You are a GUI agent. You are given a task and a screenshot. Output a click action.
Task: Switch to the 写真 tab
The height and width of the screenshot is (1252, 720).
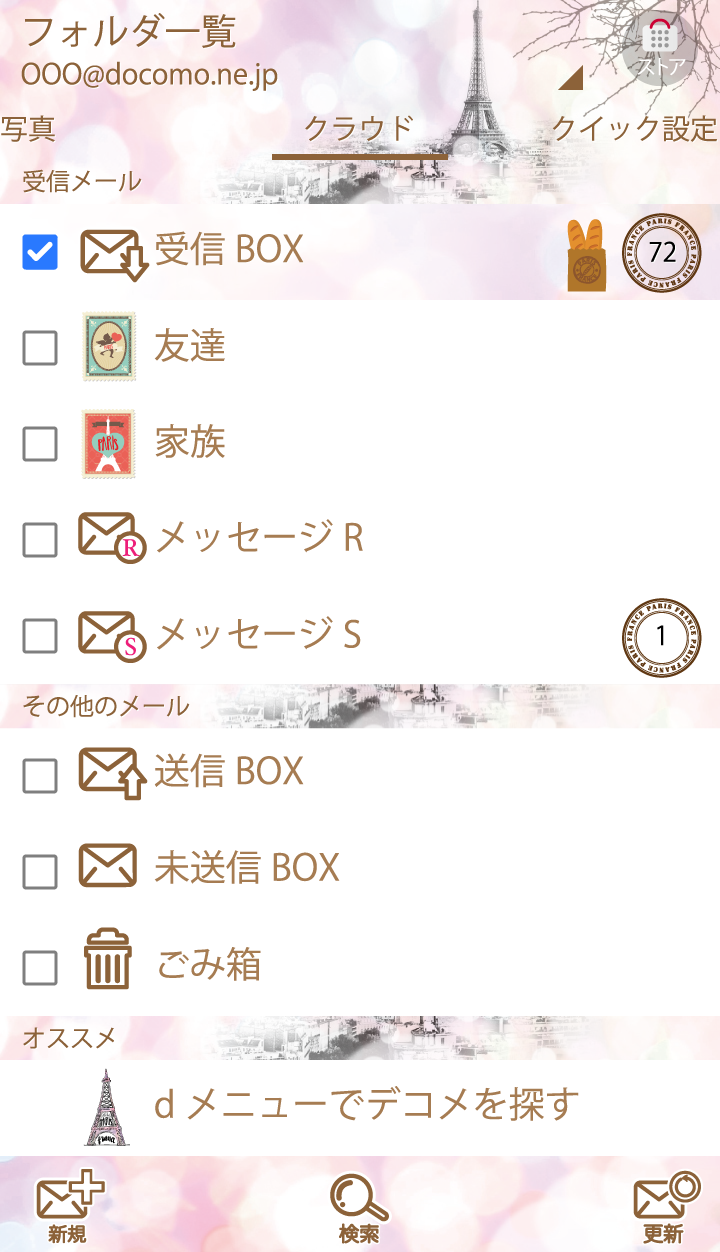(28, 129)
